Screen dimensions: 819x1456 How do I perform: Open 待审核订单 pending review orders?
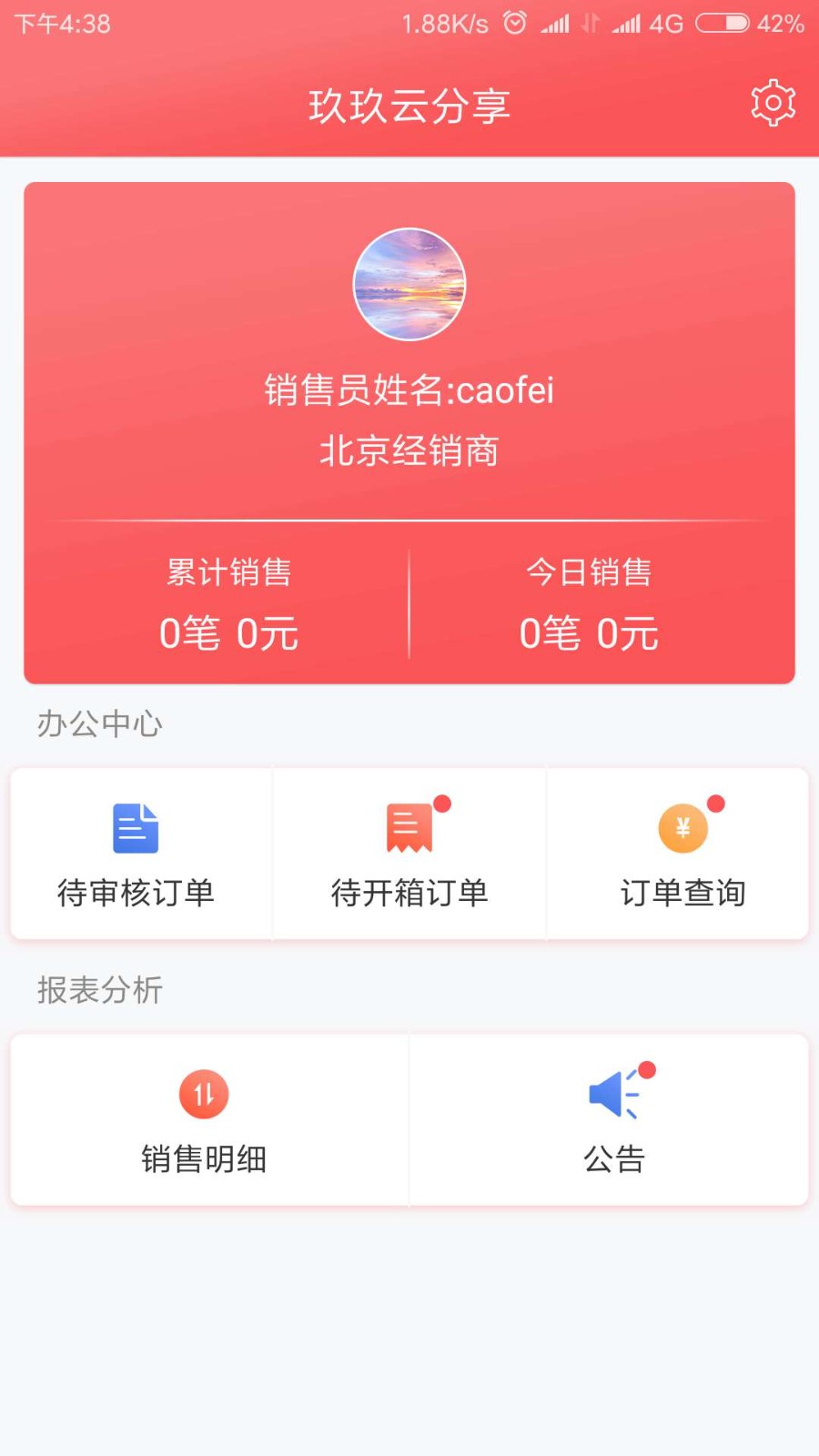click(136, 854)
